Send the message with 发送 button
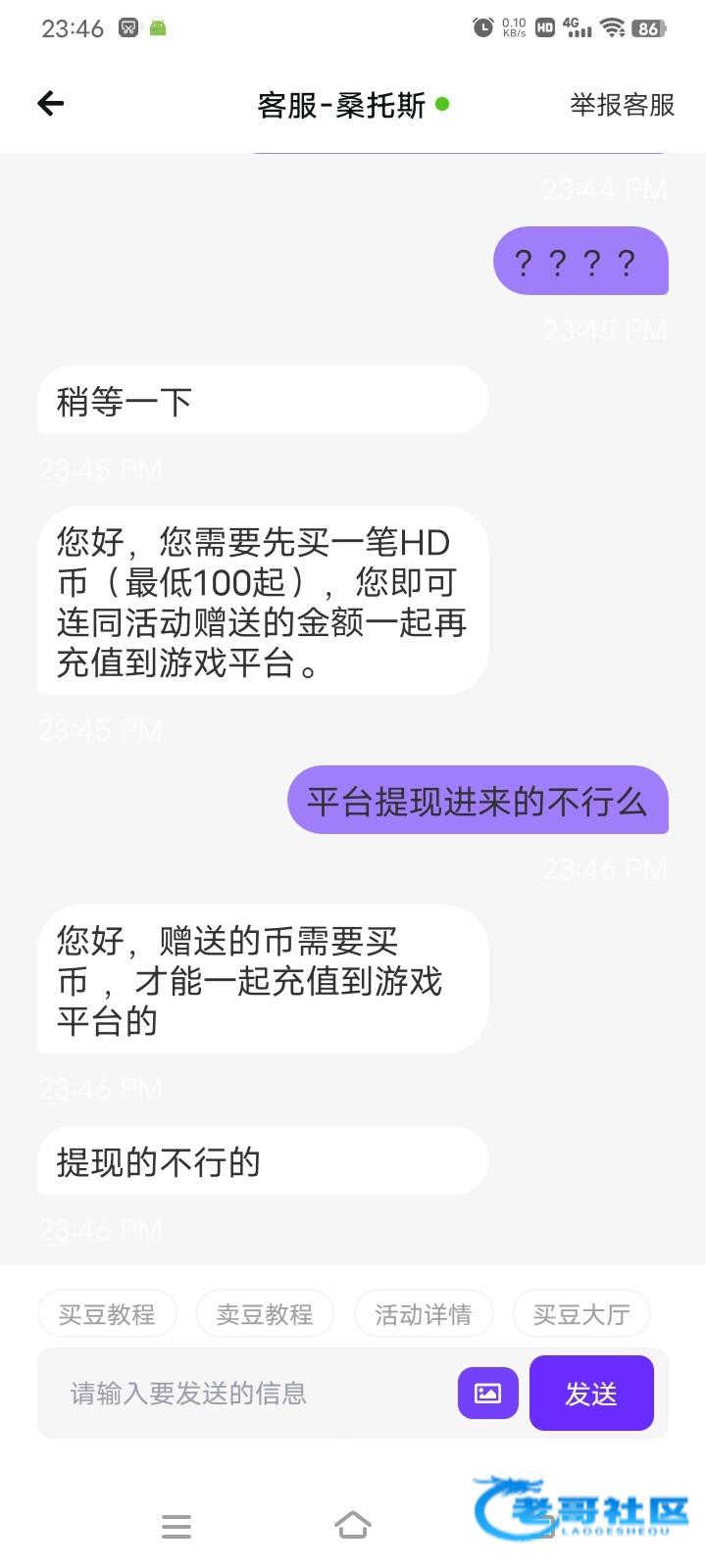The image size is (706, 1568). click(590, 1393)
